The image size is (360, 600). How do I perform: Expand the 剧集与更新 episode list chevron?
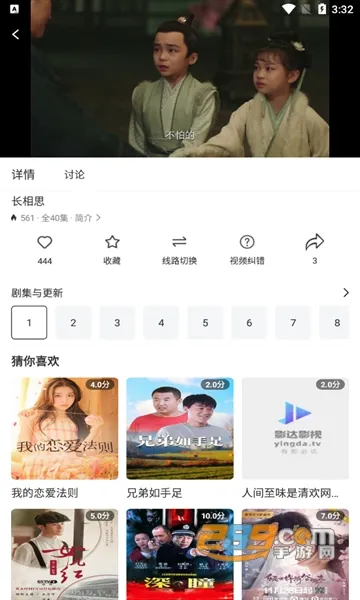click(x=346, y=293)
